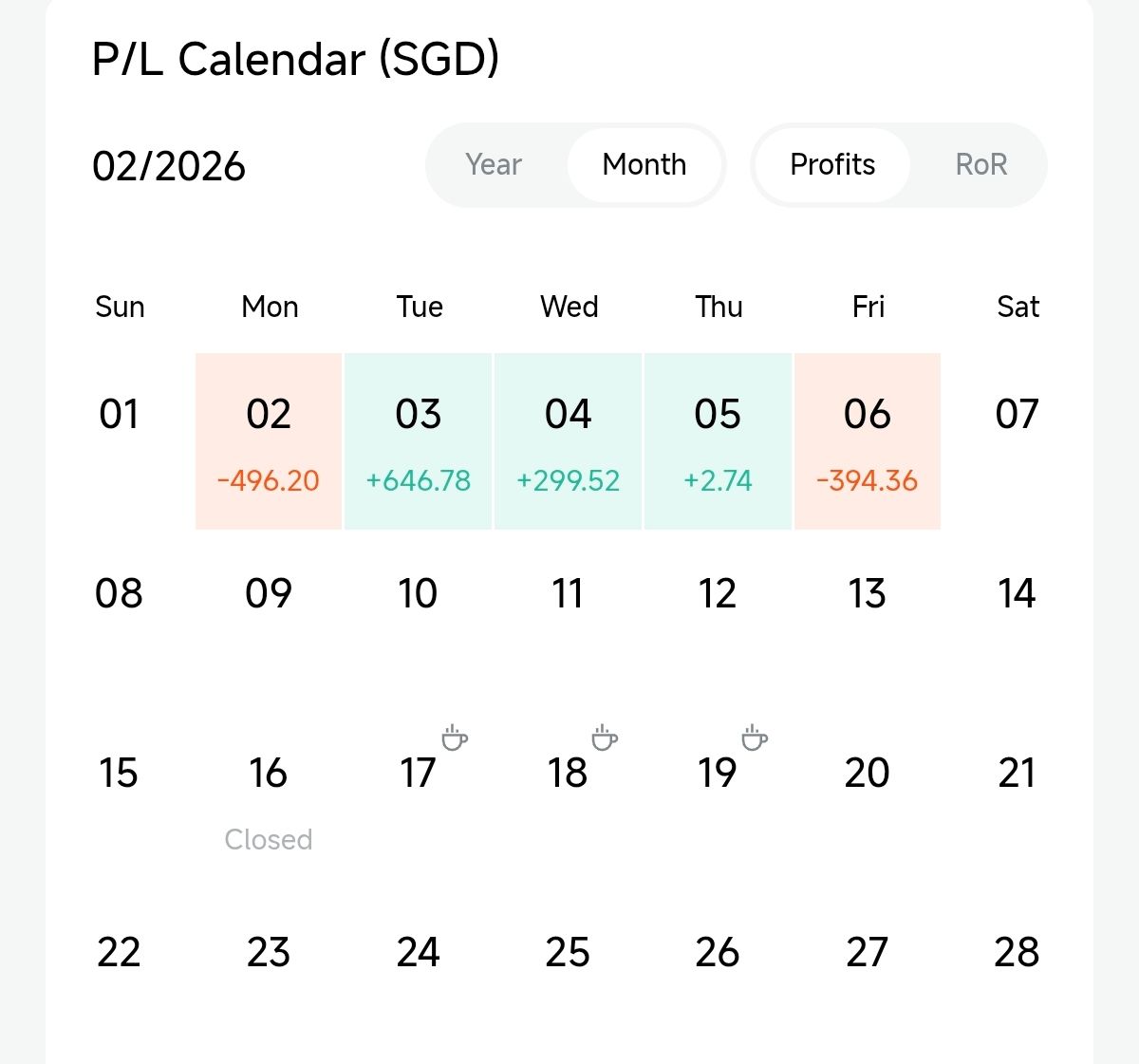View details for day 04 (+299.52)

click(x=568, y=441)
